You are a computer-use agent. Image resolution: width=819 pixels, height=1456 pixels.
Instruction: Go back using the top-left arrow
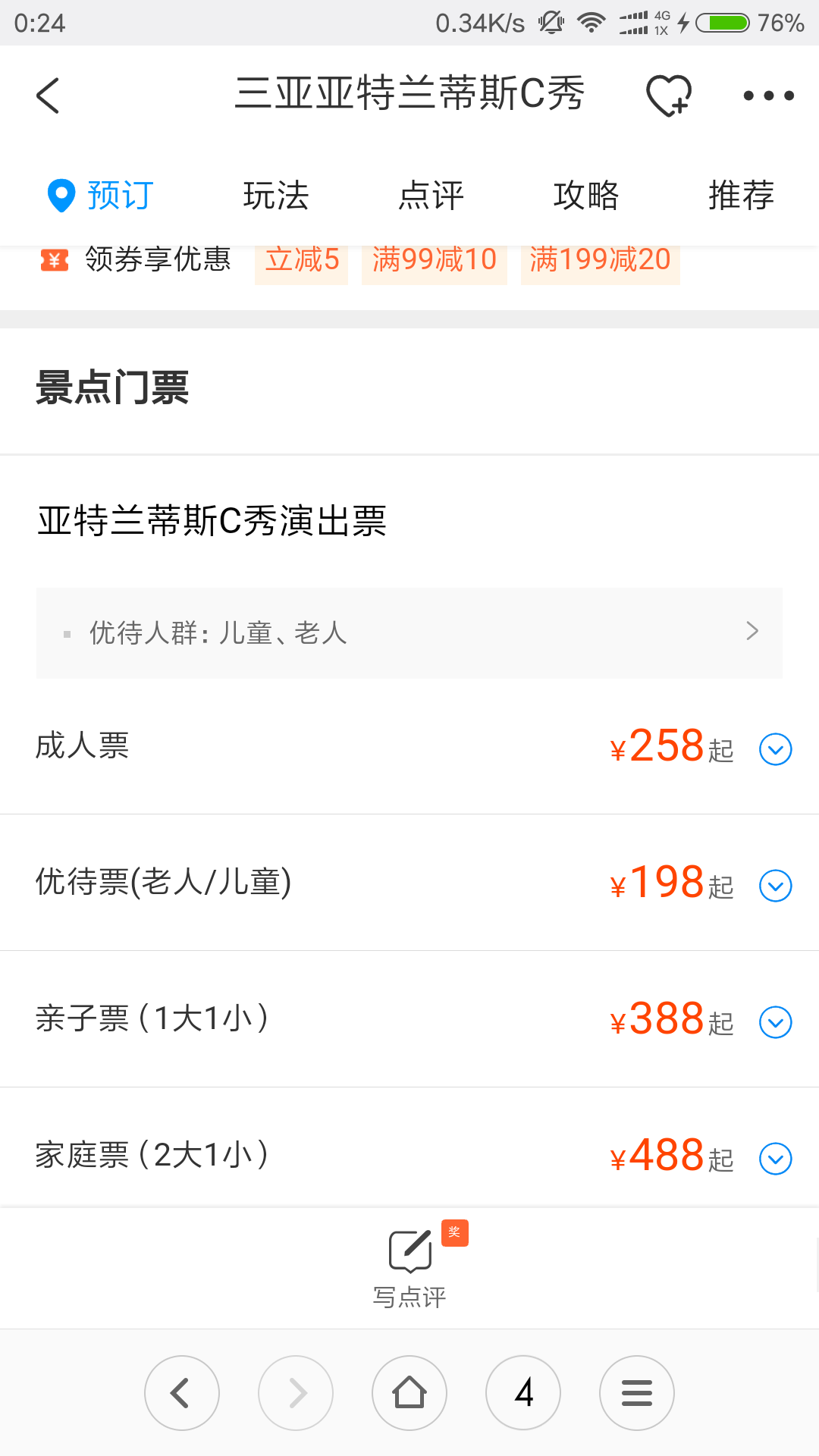coord(48,96)
